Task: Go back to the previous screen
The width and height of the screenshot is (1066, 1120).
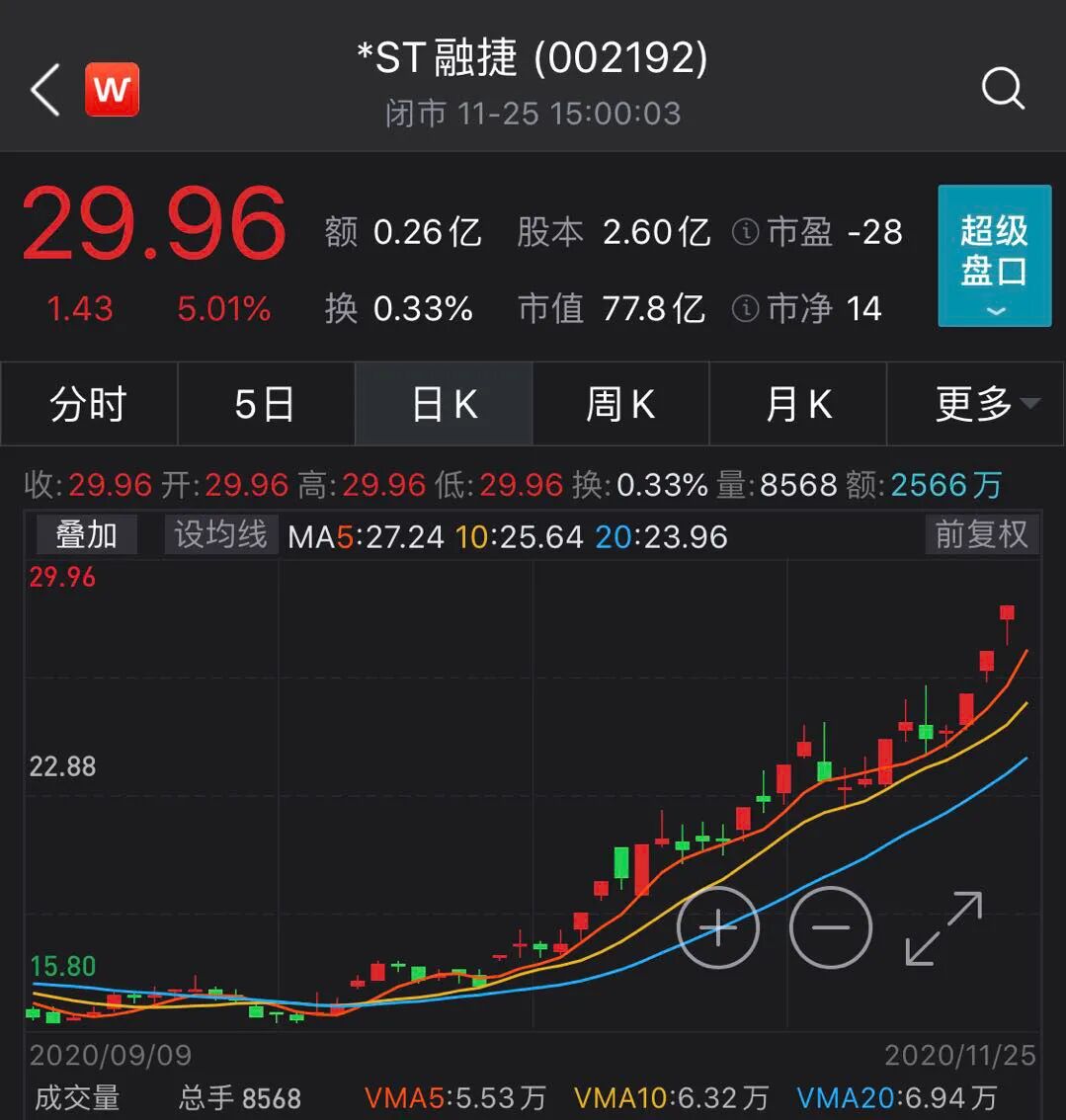Action: click(45, 90)
